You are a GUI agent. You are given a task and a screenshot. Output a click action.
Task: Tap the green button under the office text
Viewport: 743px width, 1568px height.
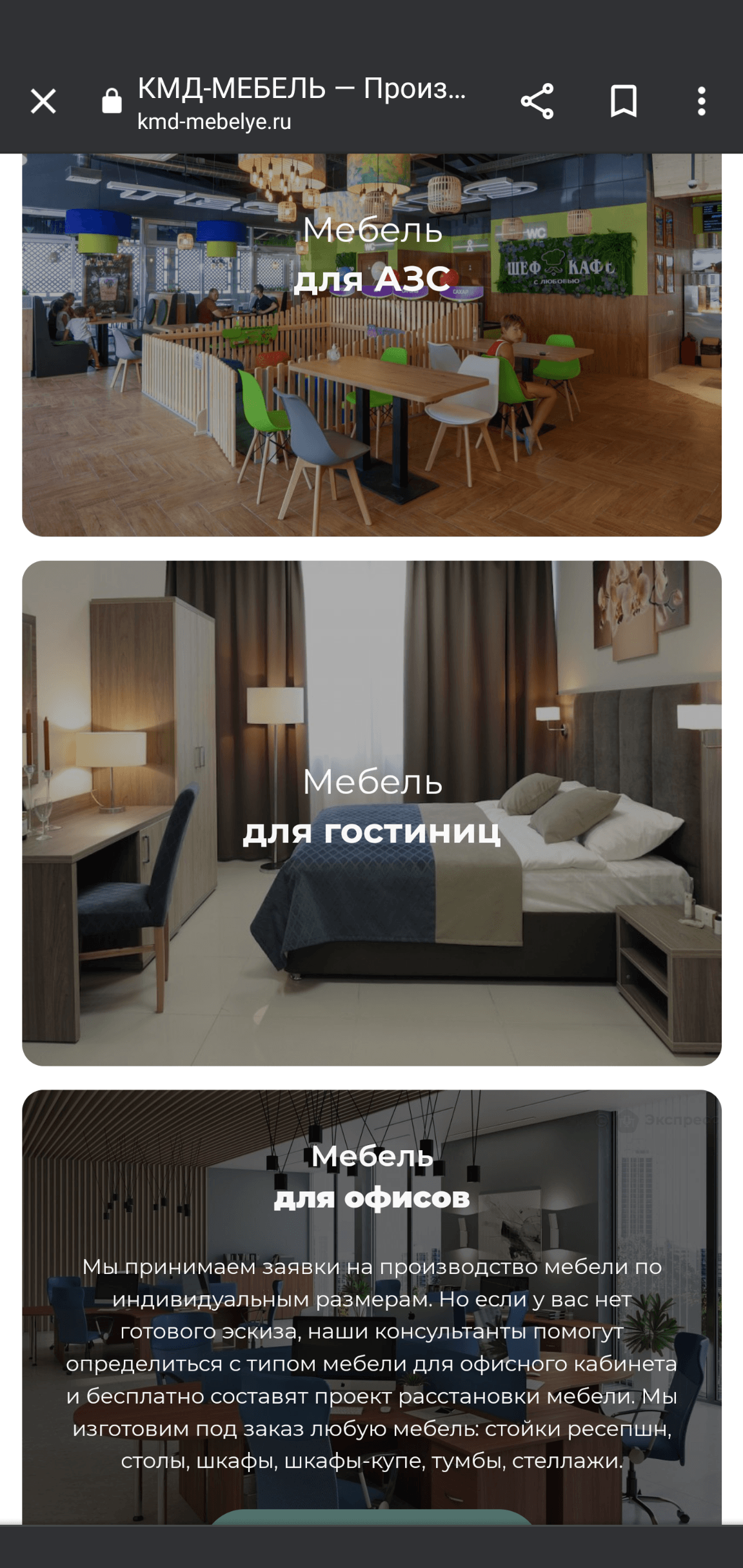click(x=371, y=1516)
